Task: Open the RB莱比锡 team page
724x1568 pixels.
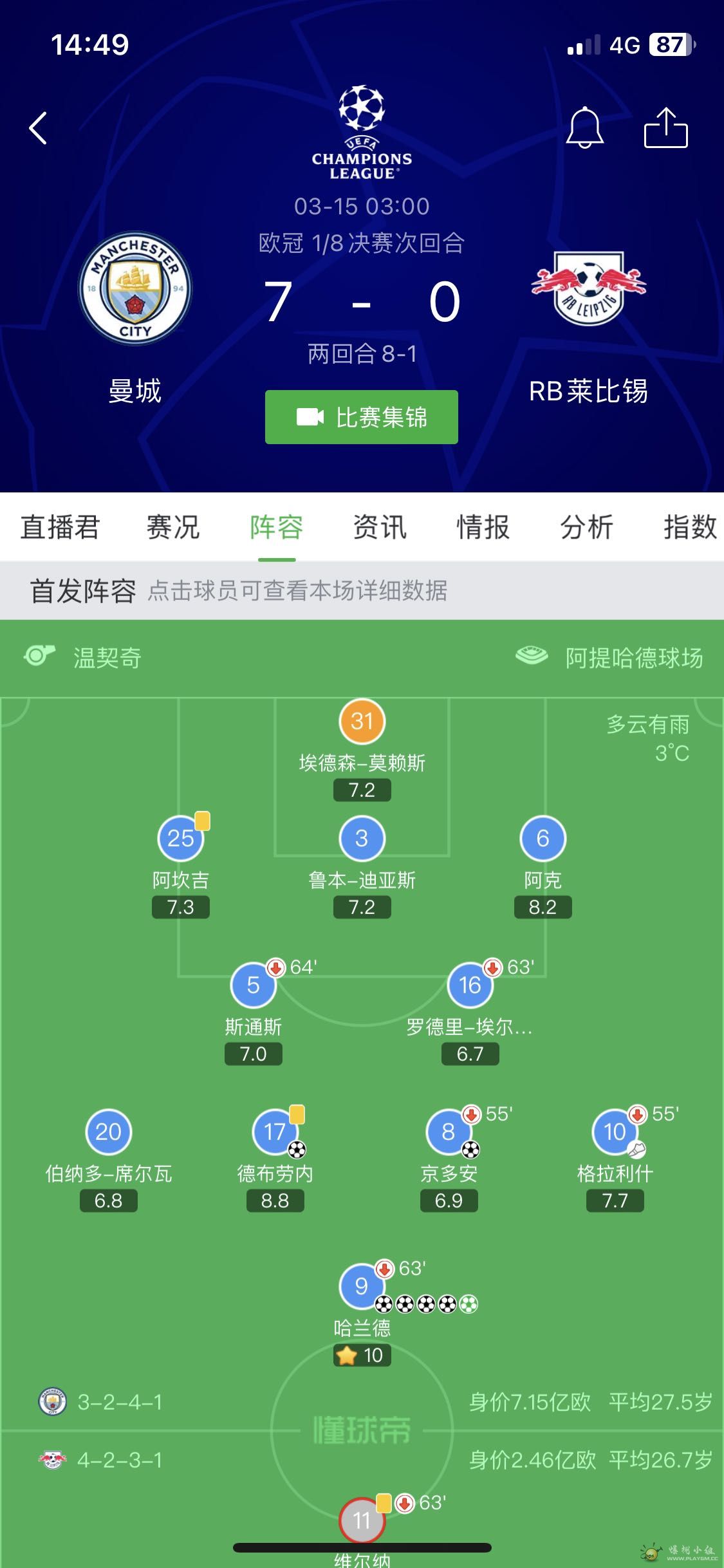Action: click(588, 288)
